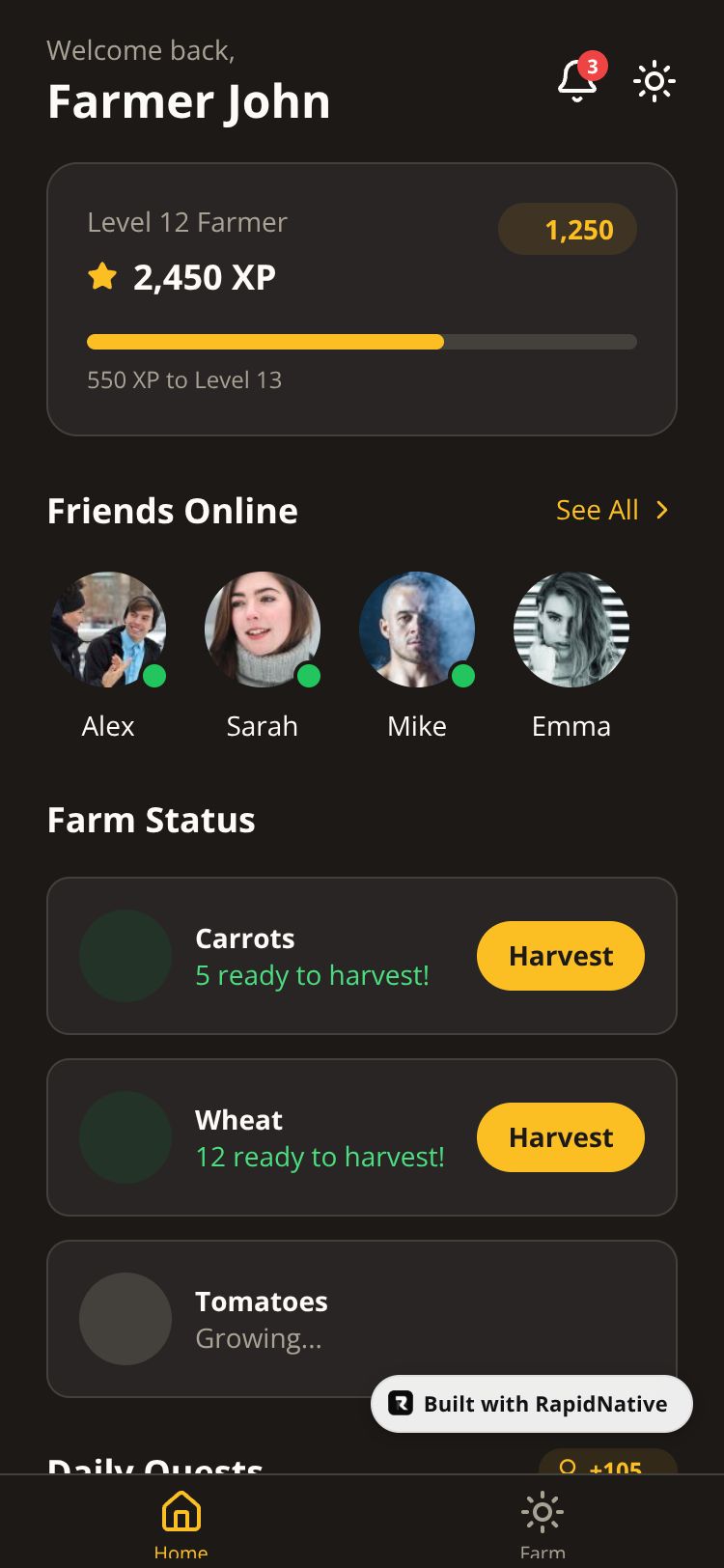
Task: Toggle the light theme sun icon
Action: tap(654, 81)
